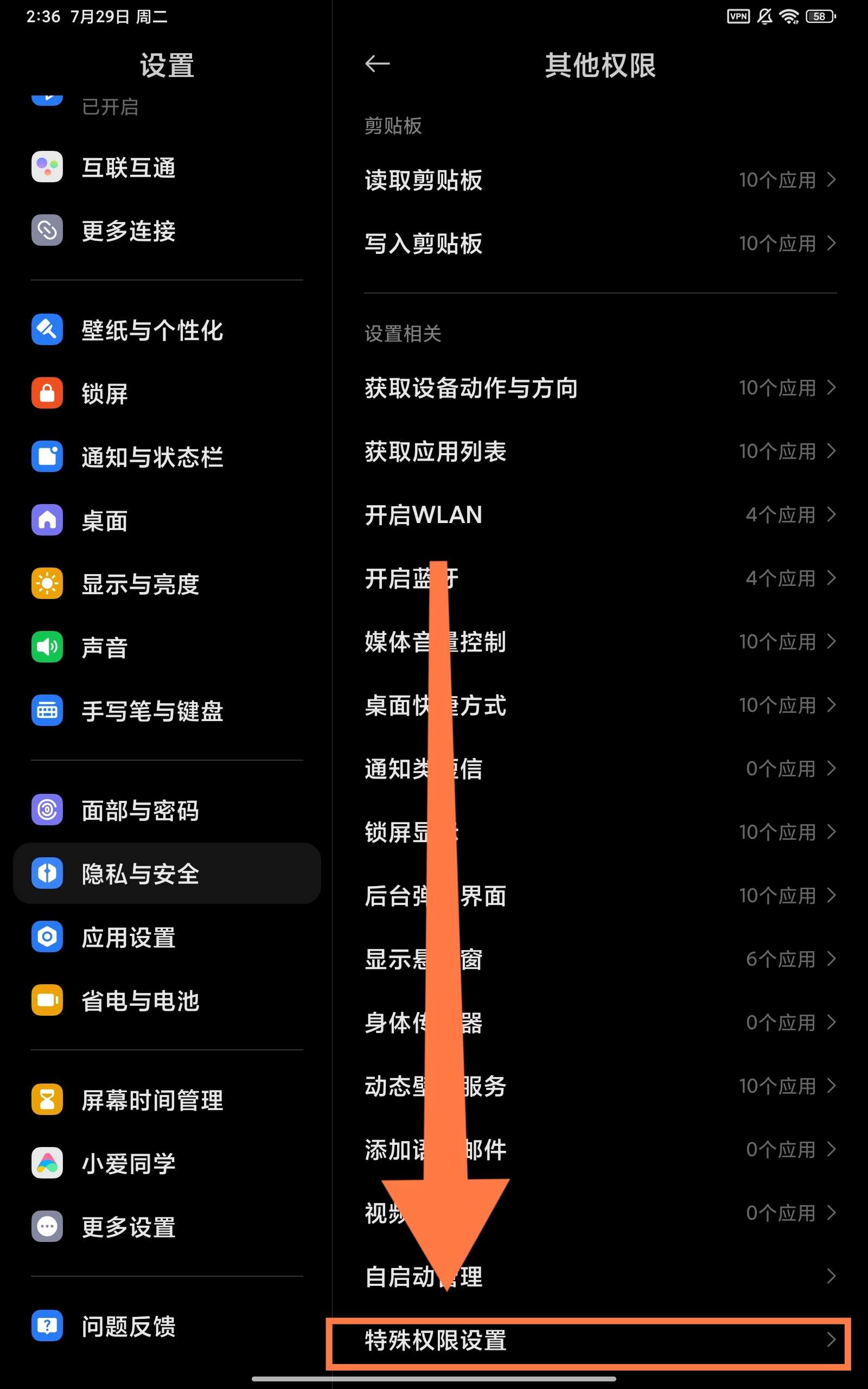Select 更多连接 settings

click(129, 231)
